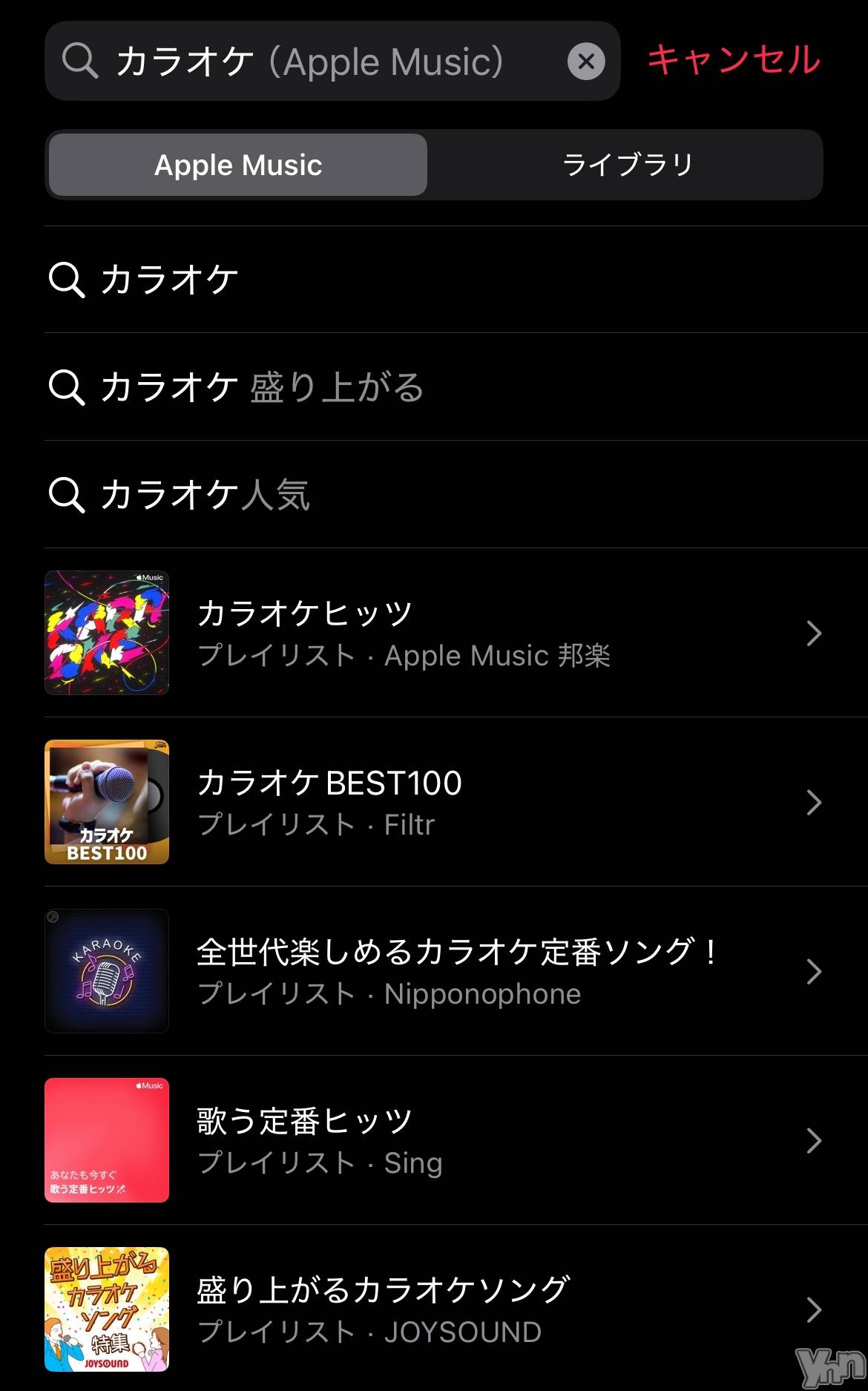The image size is (868, 1391).
Task: Switch to the ライブラリ segment
Action: (627, 165)
